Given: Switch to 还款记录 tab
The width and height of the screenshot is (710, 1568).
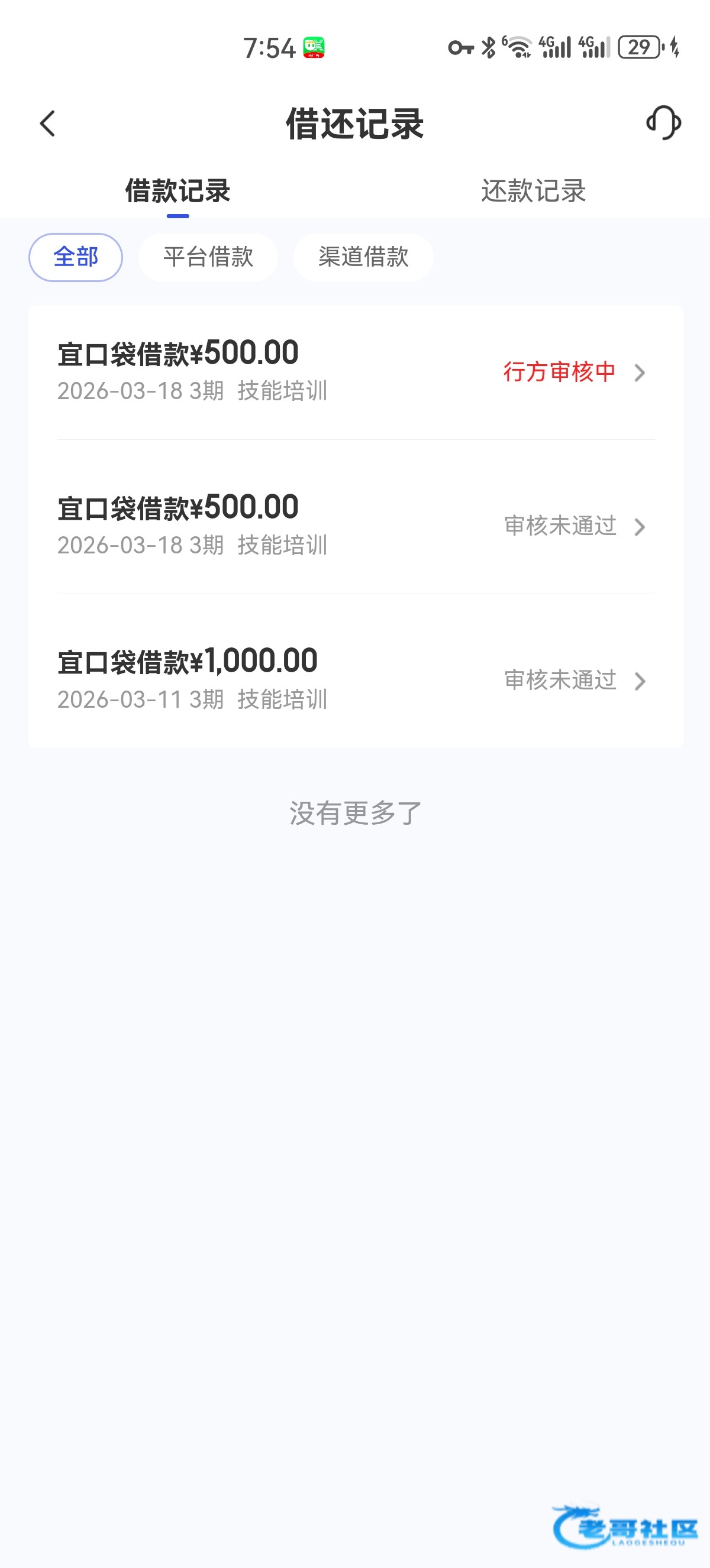Looking at the screenshot, I should coord(533,191).
